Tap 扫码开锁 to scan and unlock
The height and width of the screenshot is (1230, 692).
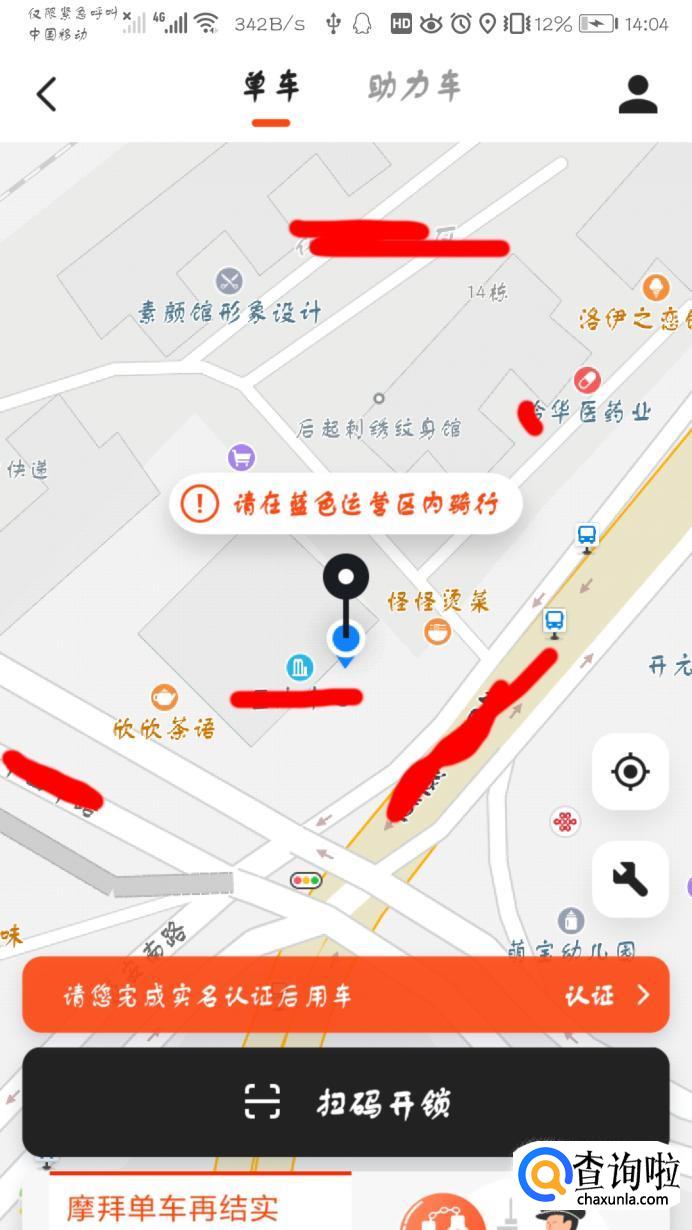346,1102
